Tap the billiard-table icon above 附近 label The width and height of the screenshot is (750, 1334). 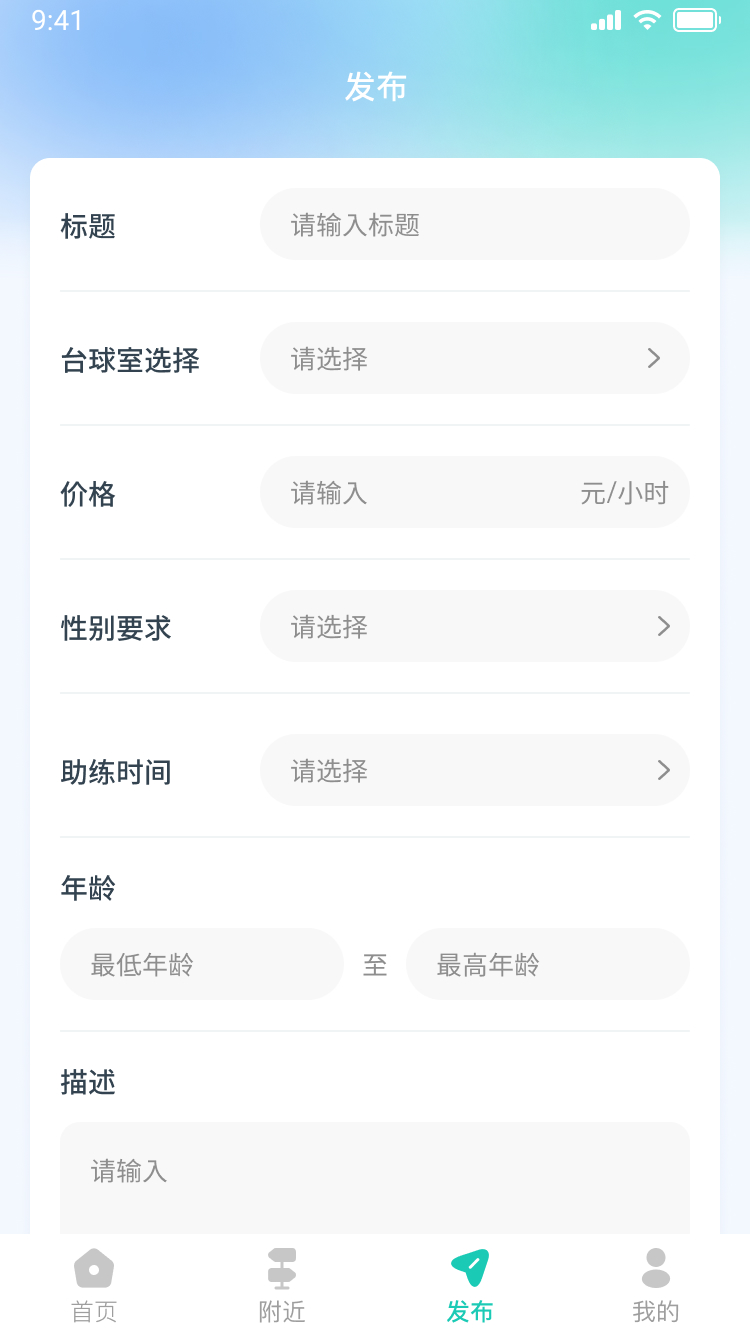(281, 1266)
